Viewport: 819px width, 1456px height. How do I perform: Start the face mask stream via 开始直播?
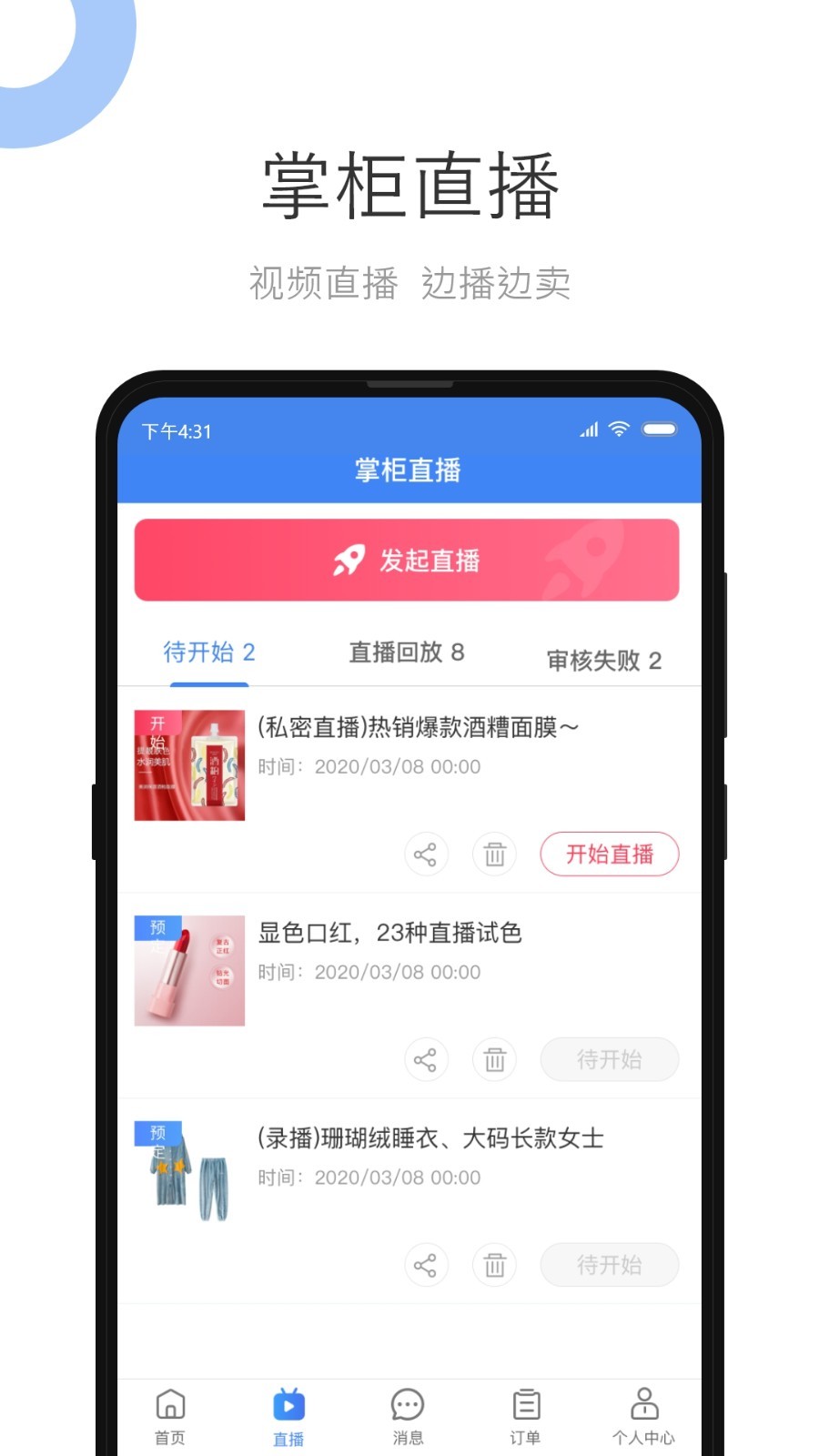pos(609,854)
